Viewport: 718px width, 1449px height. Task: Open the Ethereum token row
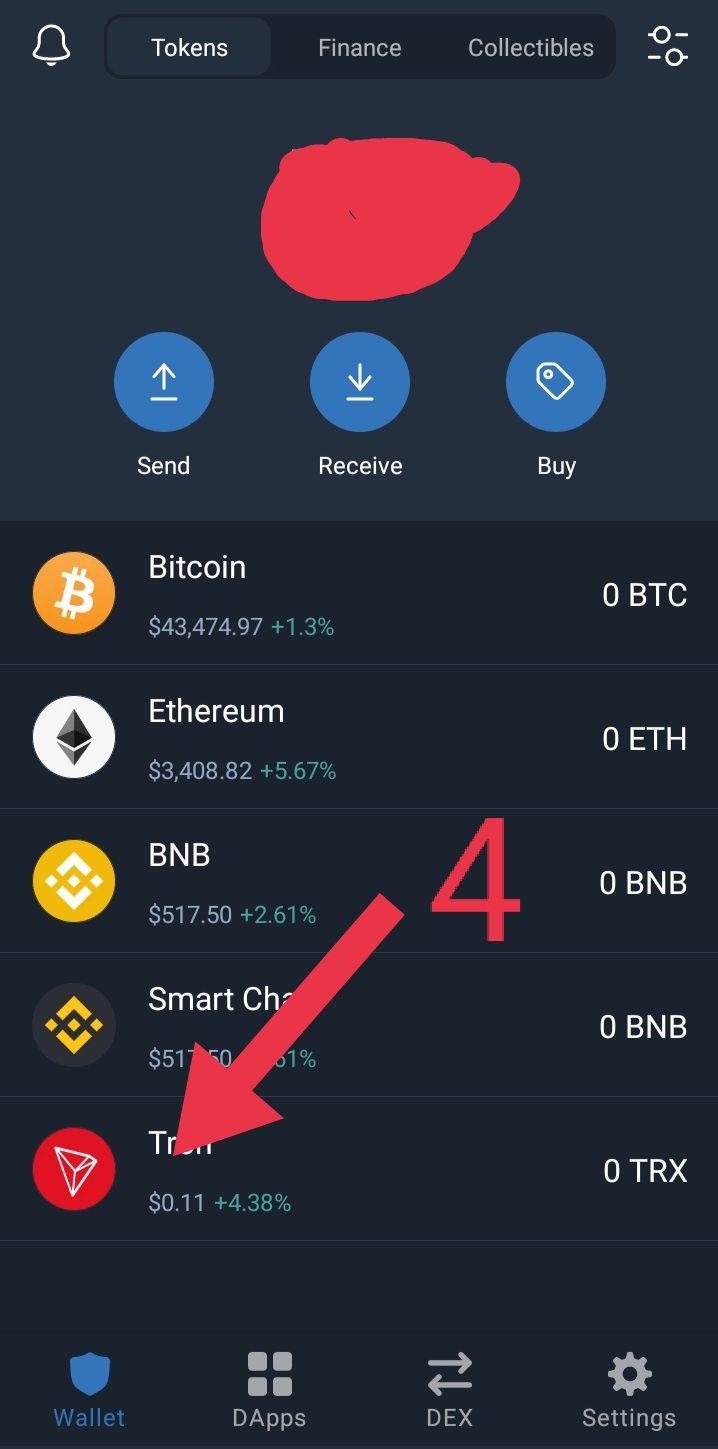point(359,738)
